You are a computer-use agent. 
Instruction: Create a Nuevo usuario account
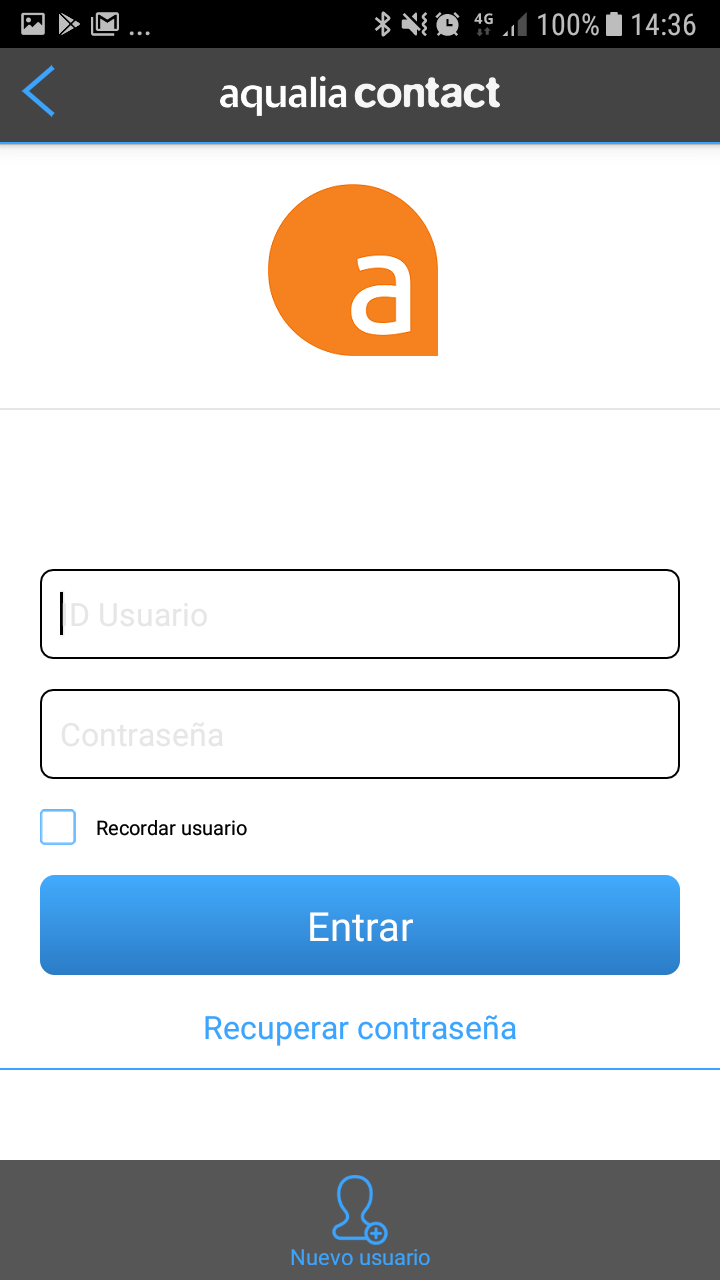360,1220
